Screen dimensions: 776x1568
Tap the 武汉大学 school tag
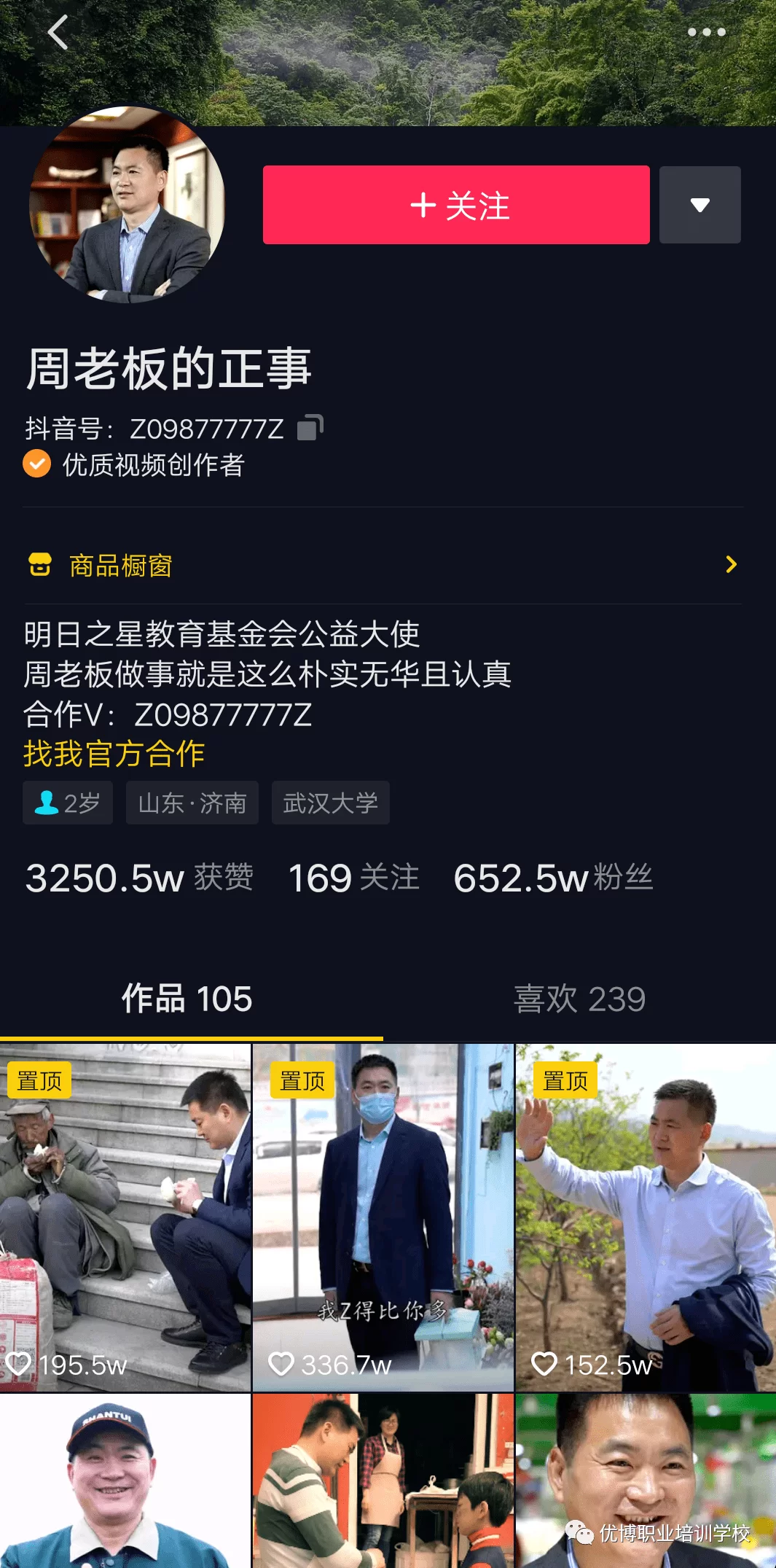pos(330,803)
